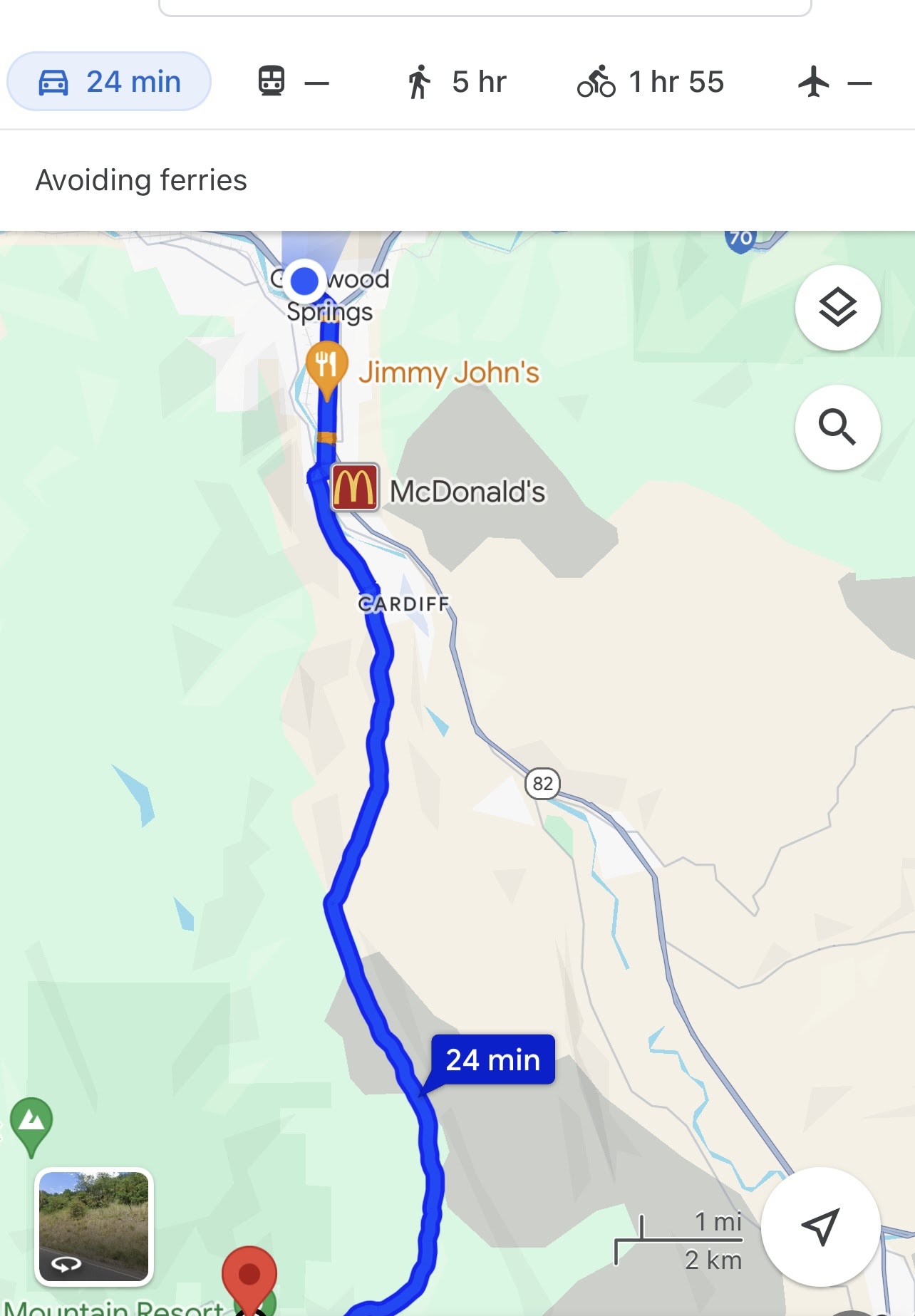Tap the 24 min route label
Viewport: 915px width, 1316px height.
coord(492,1059)
